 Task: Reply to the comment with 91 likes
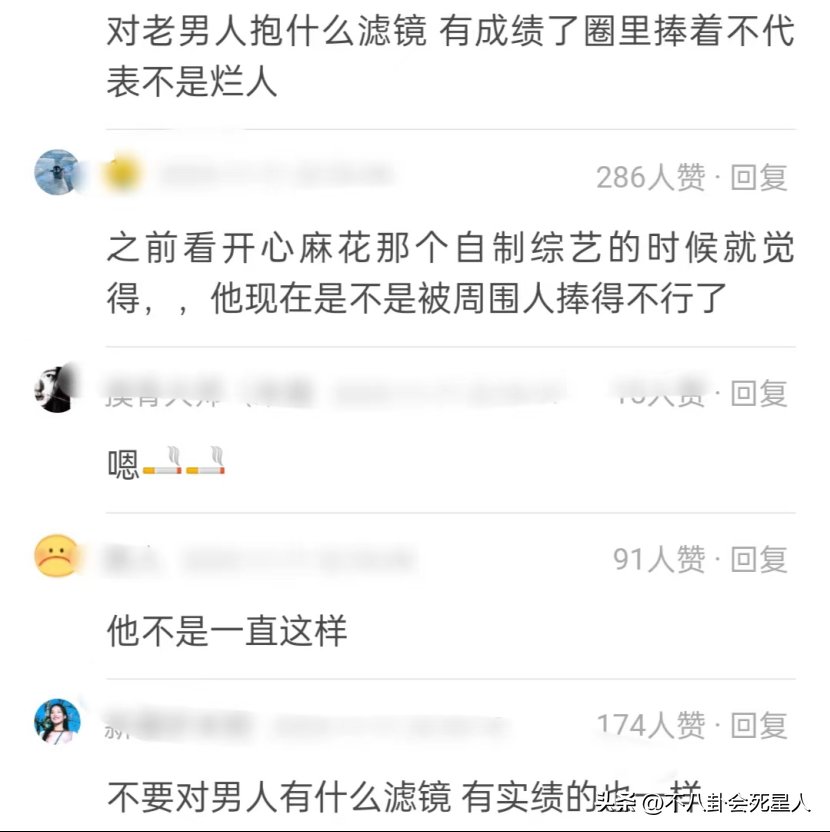(x=759, y=559)
